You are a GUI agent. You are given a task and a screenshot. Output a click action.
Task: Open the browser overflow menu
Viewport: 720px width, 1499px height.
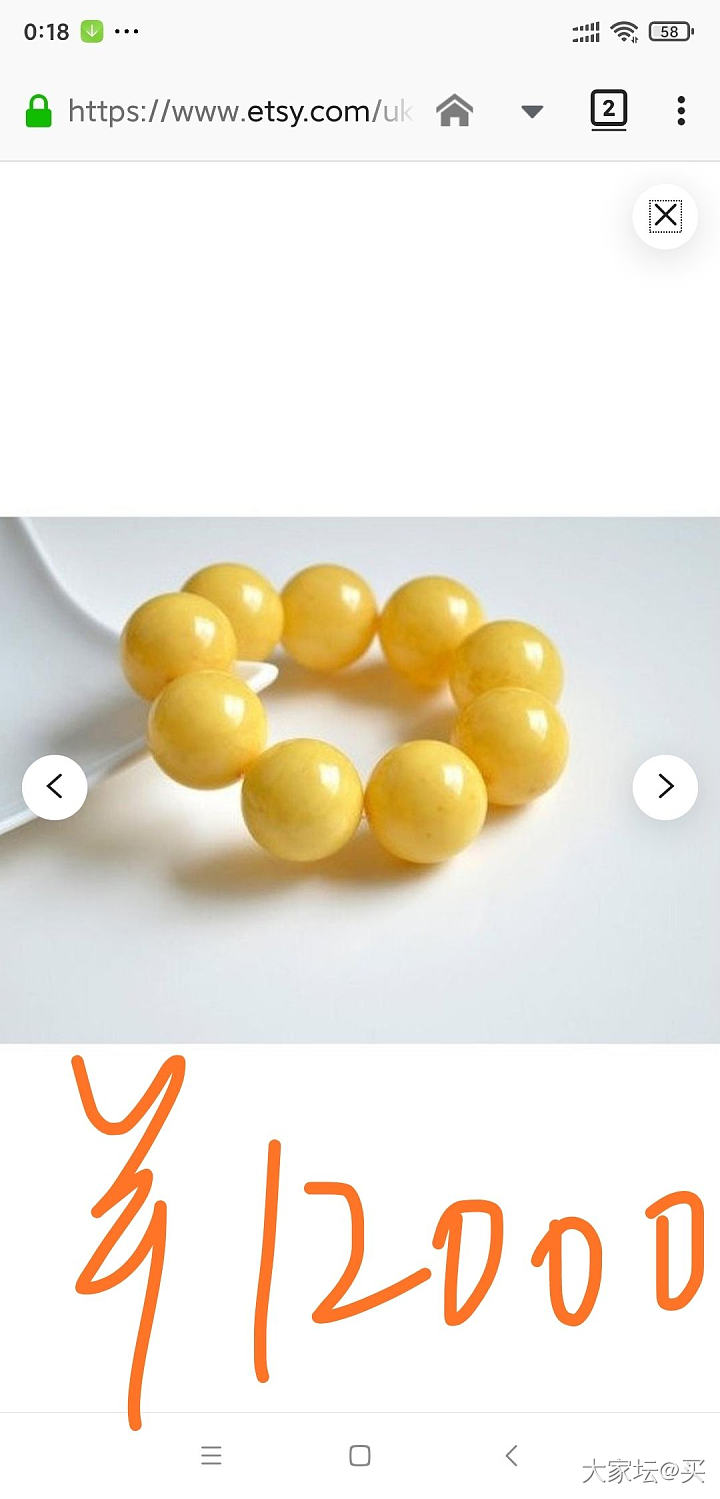pos(681,111)
